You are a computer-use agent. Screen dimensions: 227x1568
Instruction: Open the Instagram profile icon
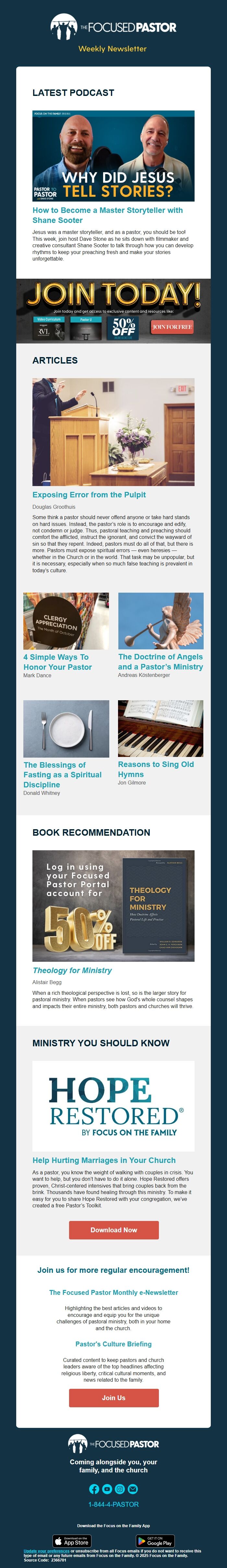point(120,1489)
